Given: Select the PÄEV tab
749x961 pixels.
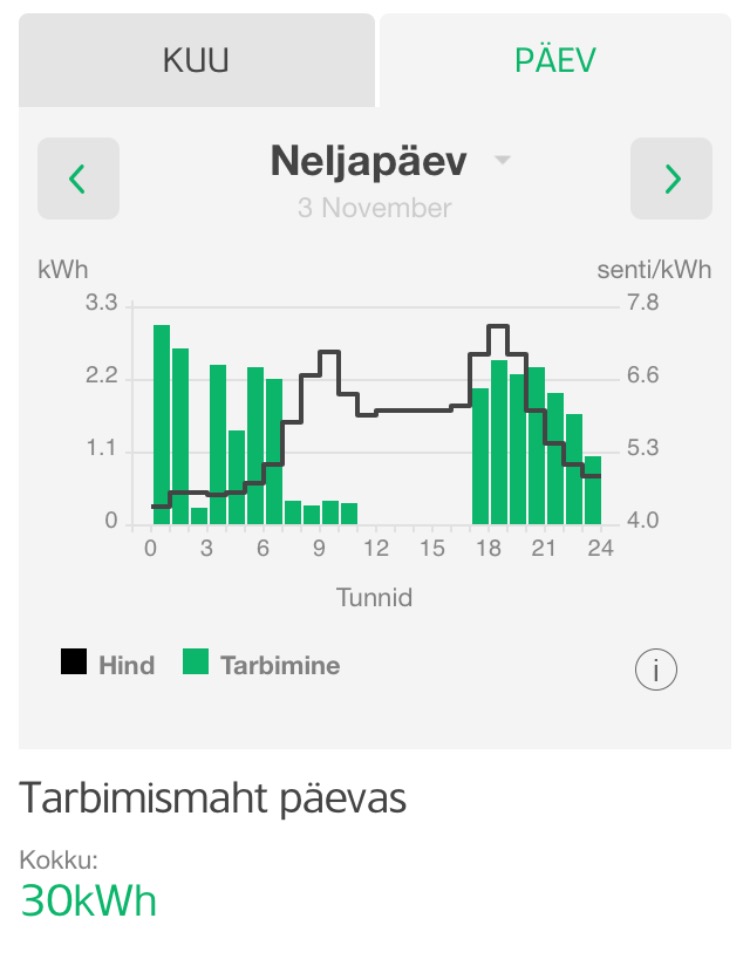Looking at the screenshot, I should [555, 60].
